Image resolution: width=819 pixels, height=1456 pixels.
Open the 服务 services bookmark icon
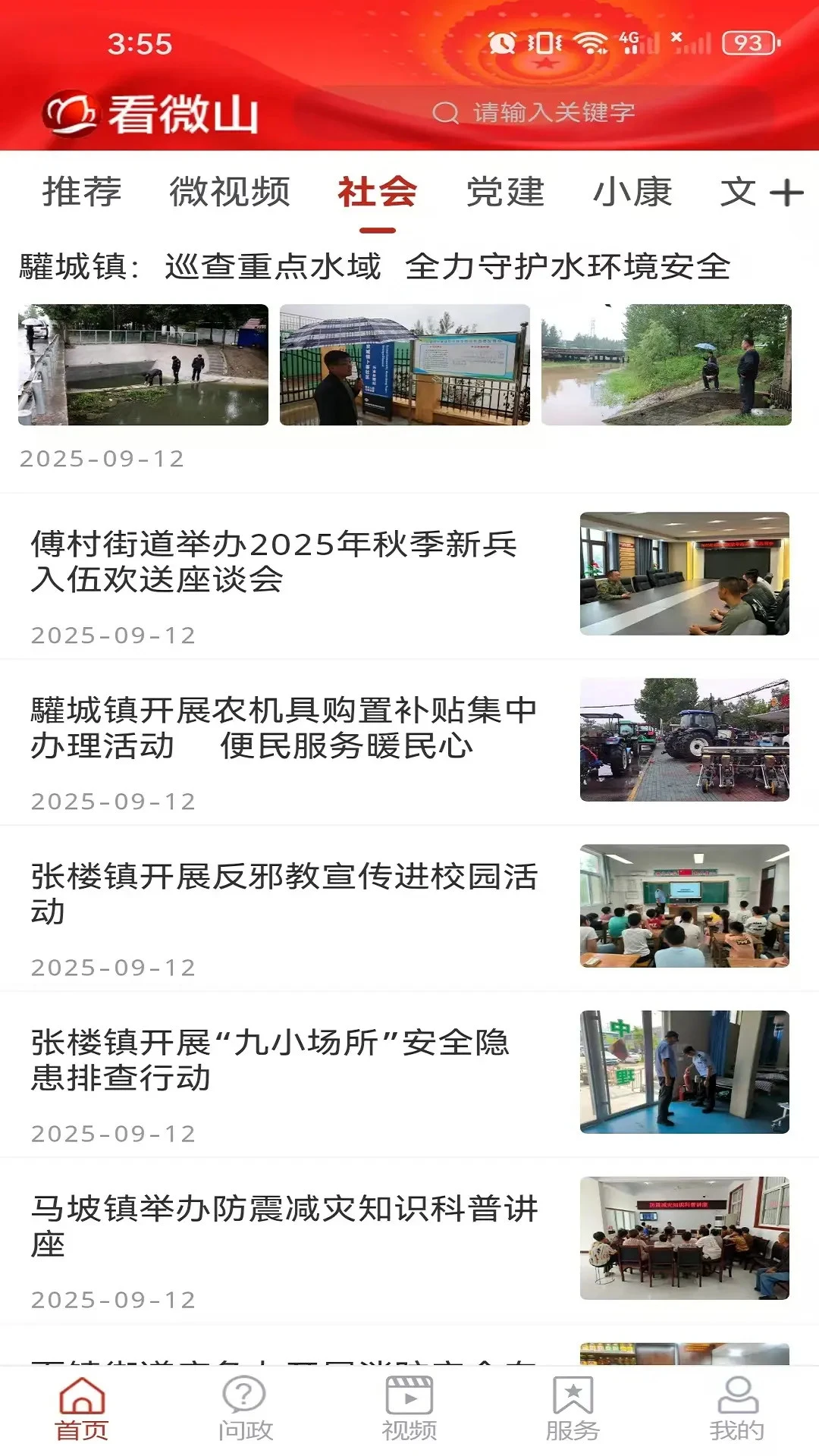(x=573, y=1410)
